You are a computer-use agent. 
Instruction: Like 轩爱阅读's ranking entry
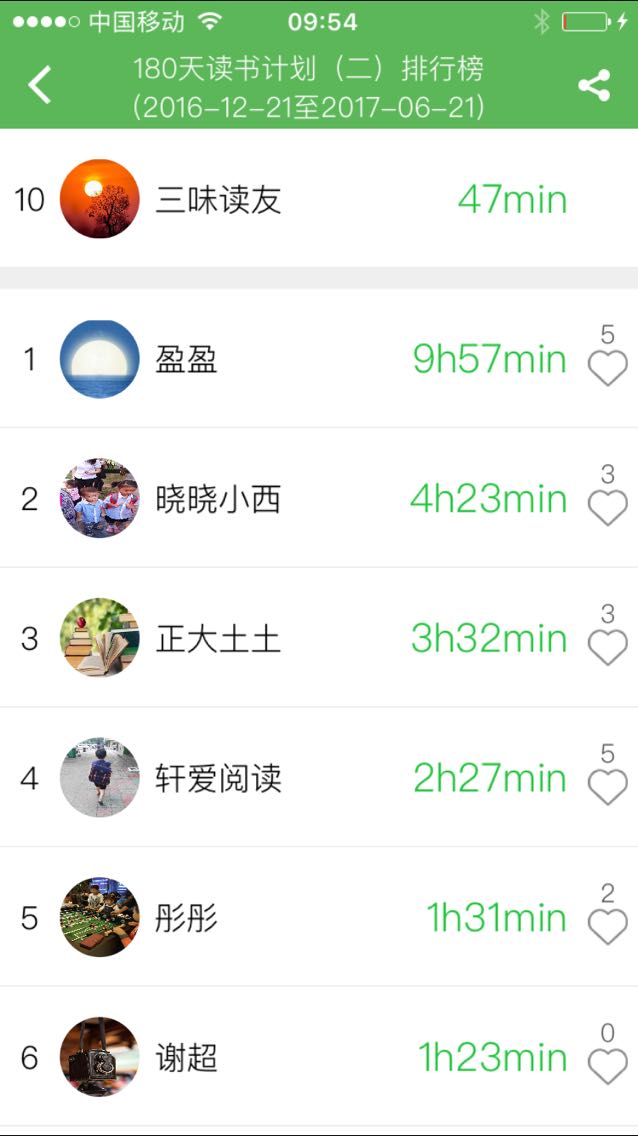click(607, 787)
